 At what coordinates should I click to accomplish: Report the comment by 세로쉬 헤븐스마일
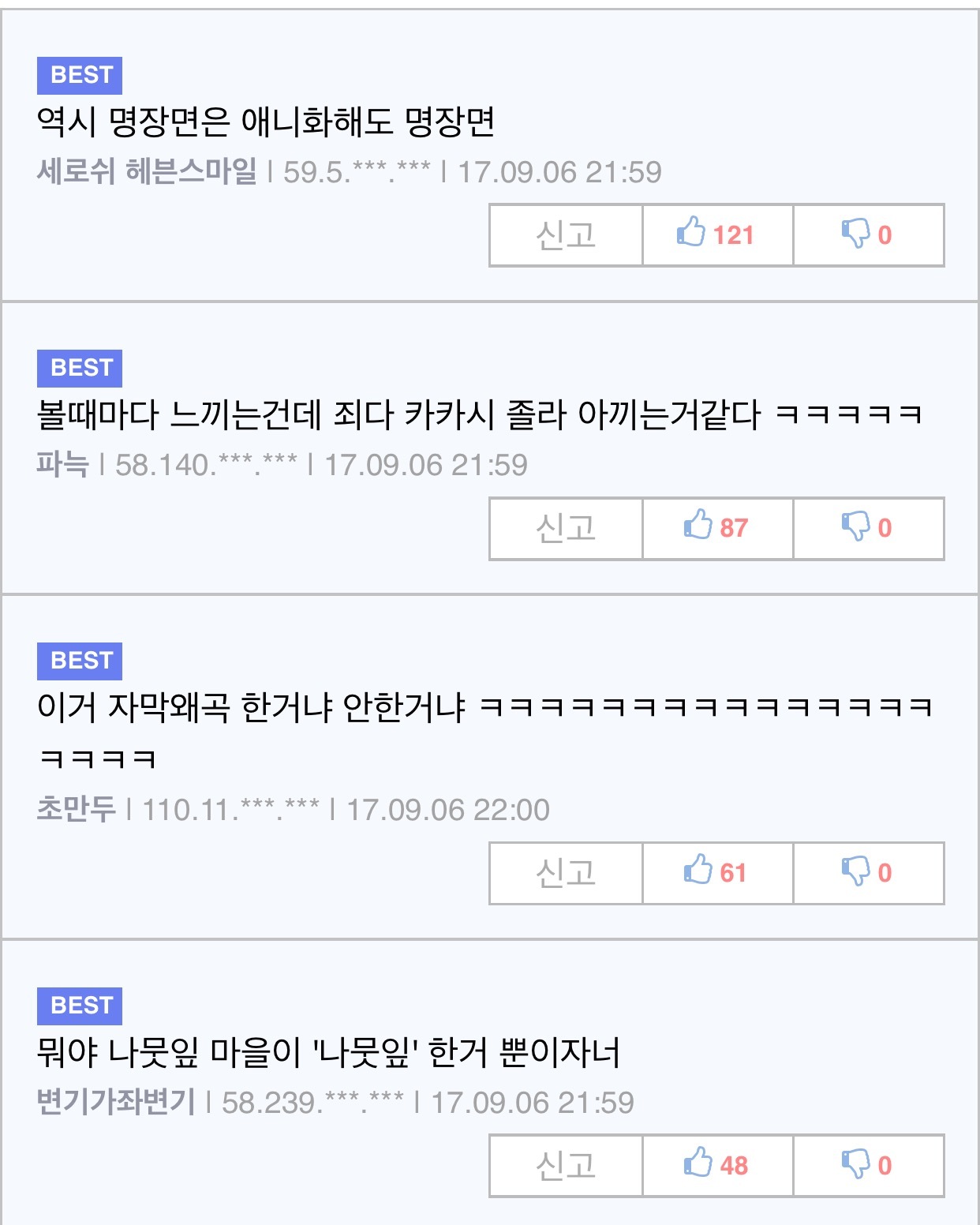tap(566, 235)
